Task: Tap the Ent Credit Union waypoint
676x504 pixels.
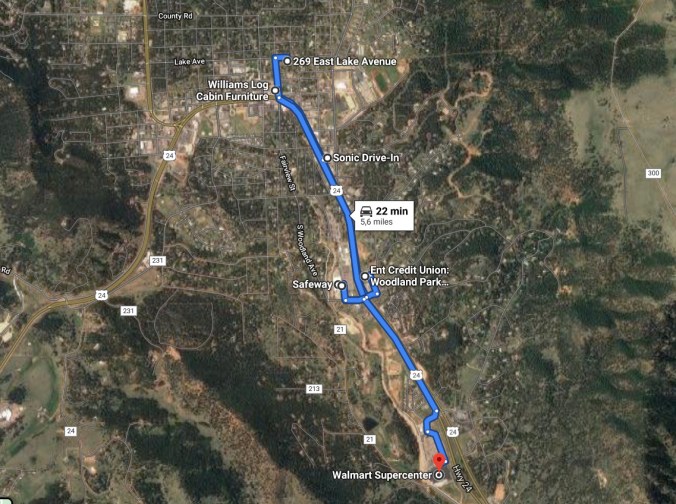Action: point(365,277)
